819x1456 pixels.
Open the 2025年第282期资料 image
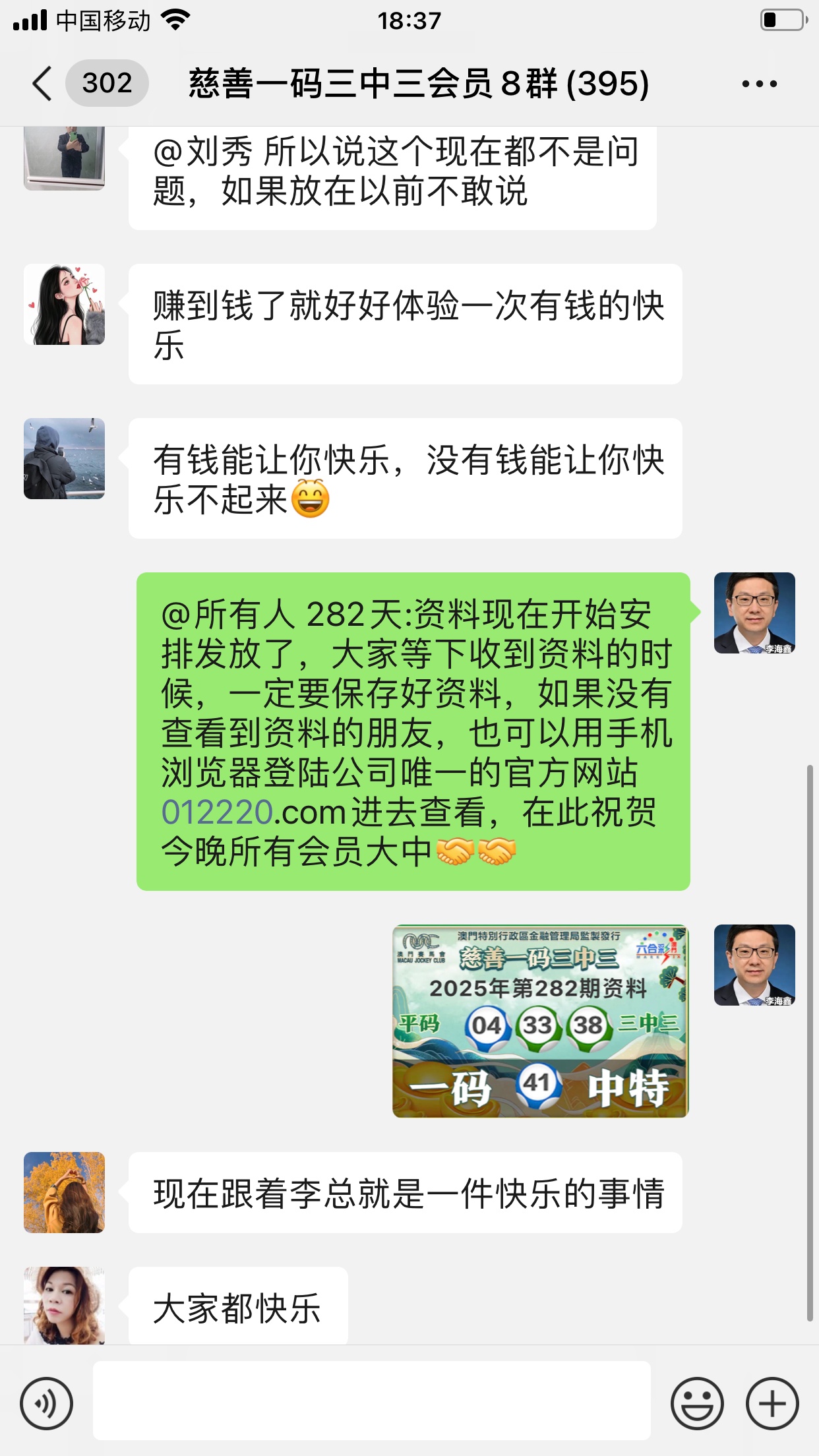point(540,1021)
